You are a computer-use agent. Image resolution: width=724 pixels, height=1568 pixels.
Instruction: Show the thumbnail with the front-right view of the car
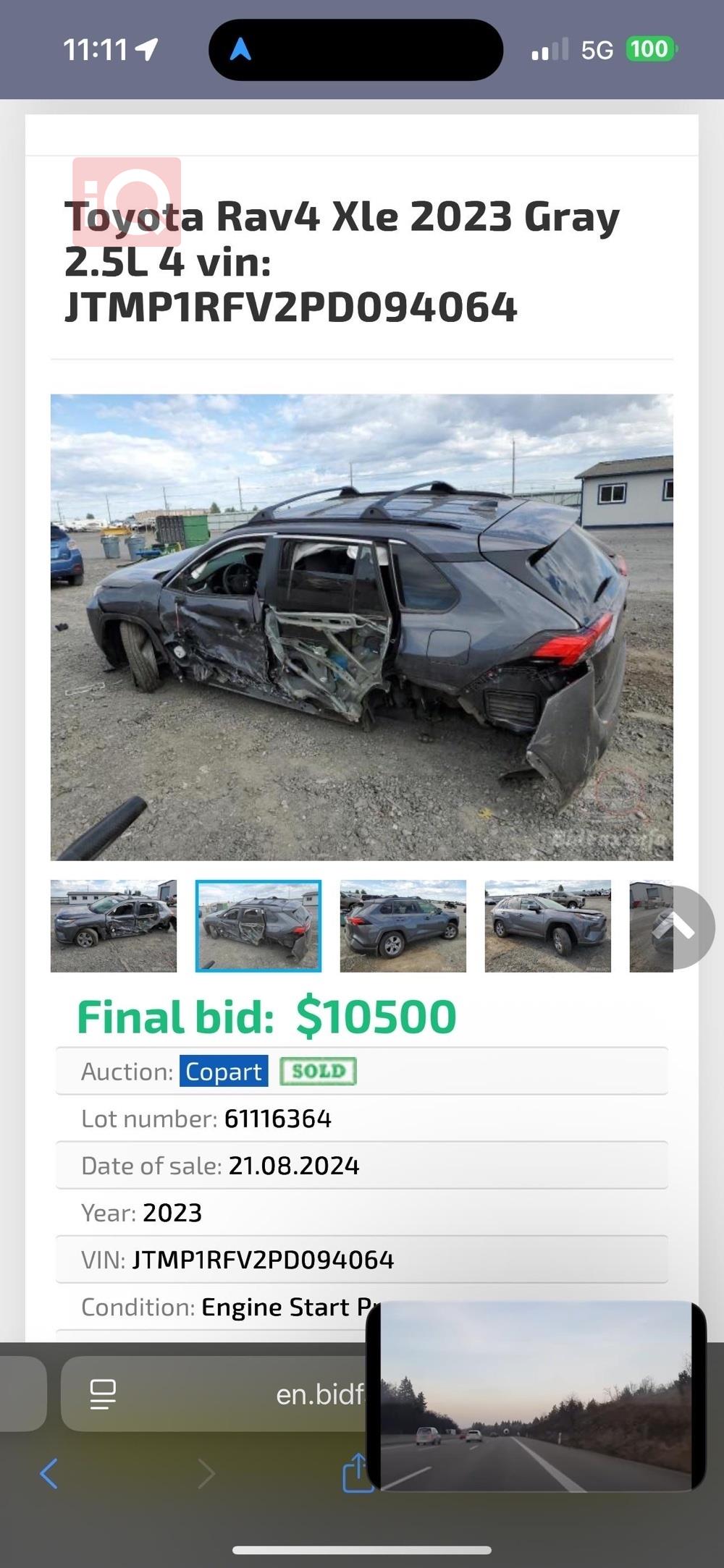coord(548,925)
